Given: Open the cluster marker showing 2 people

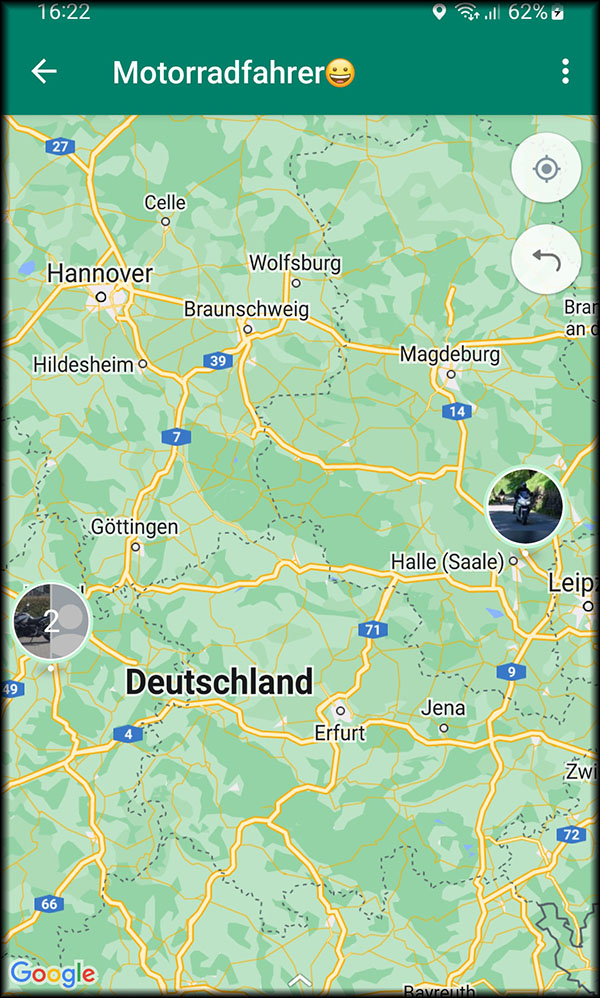Looking at the screenshot, I should [x=52, y=621].
